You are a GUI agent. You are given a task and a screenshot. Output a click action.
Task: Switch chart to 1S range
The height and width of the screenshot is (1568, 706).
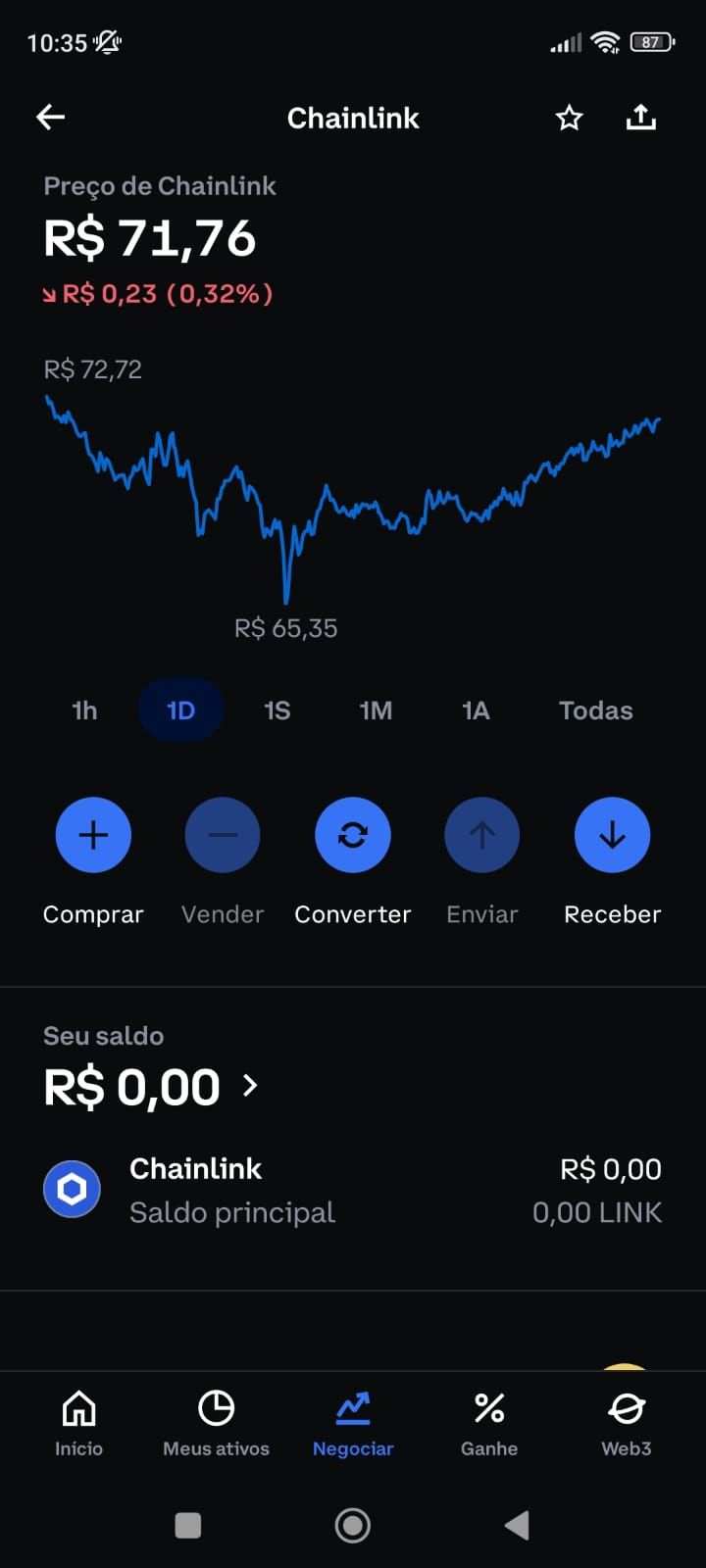277,710
